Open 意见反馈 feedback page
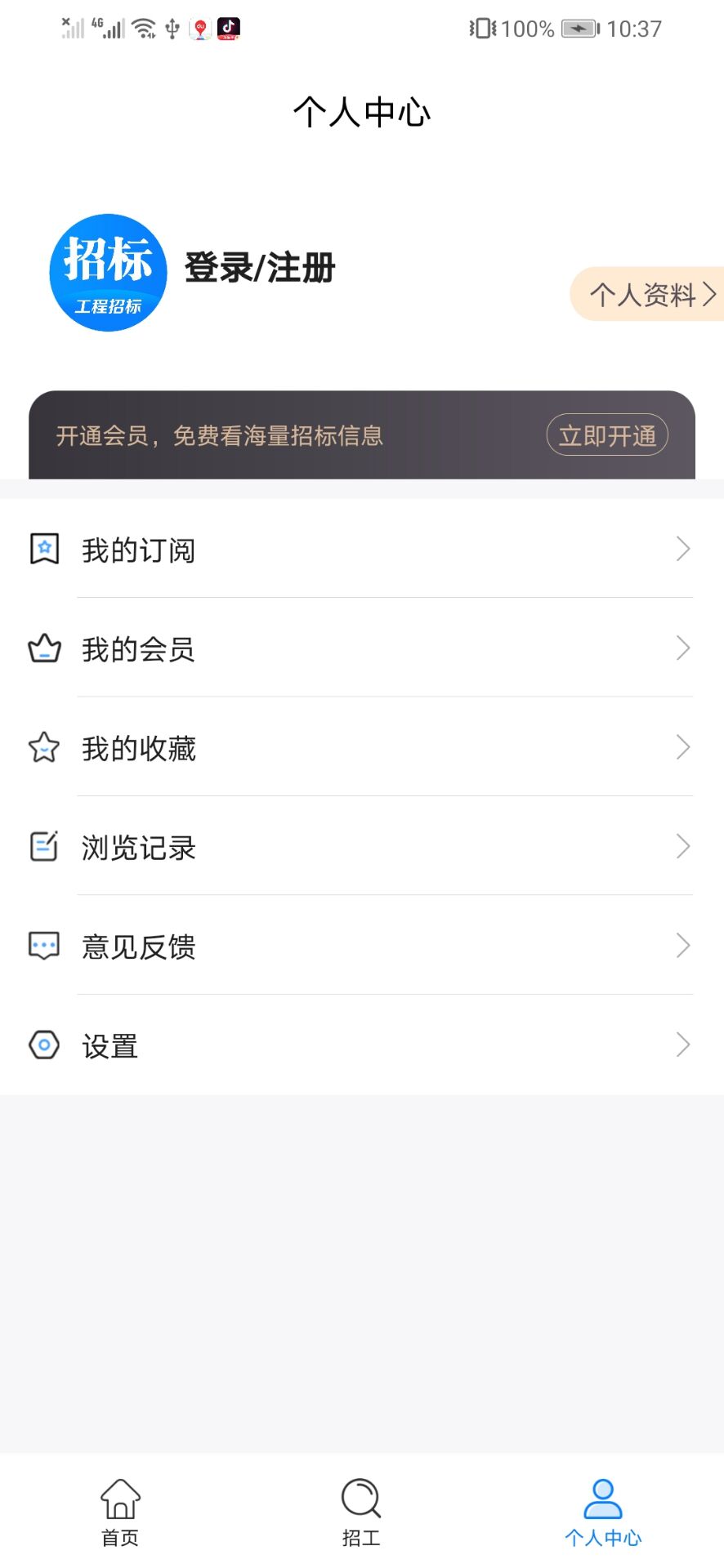The image size is (724, 1568). pyautogui.click(x=360, y=947)
